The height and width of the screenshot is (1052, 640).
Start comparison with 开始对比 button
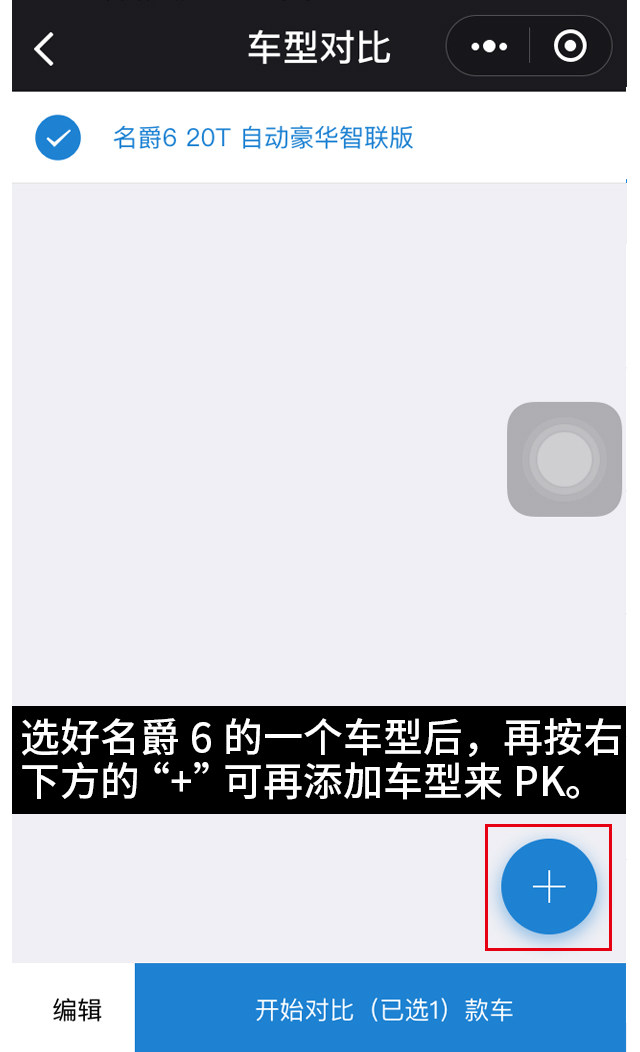[x=384, y=1009]
